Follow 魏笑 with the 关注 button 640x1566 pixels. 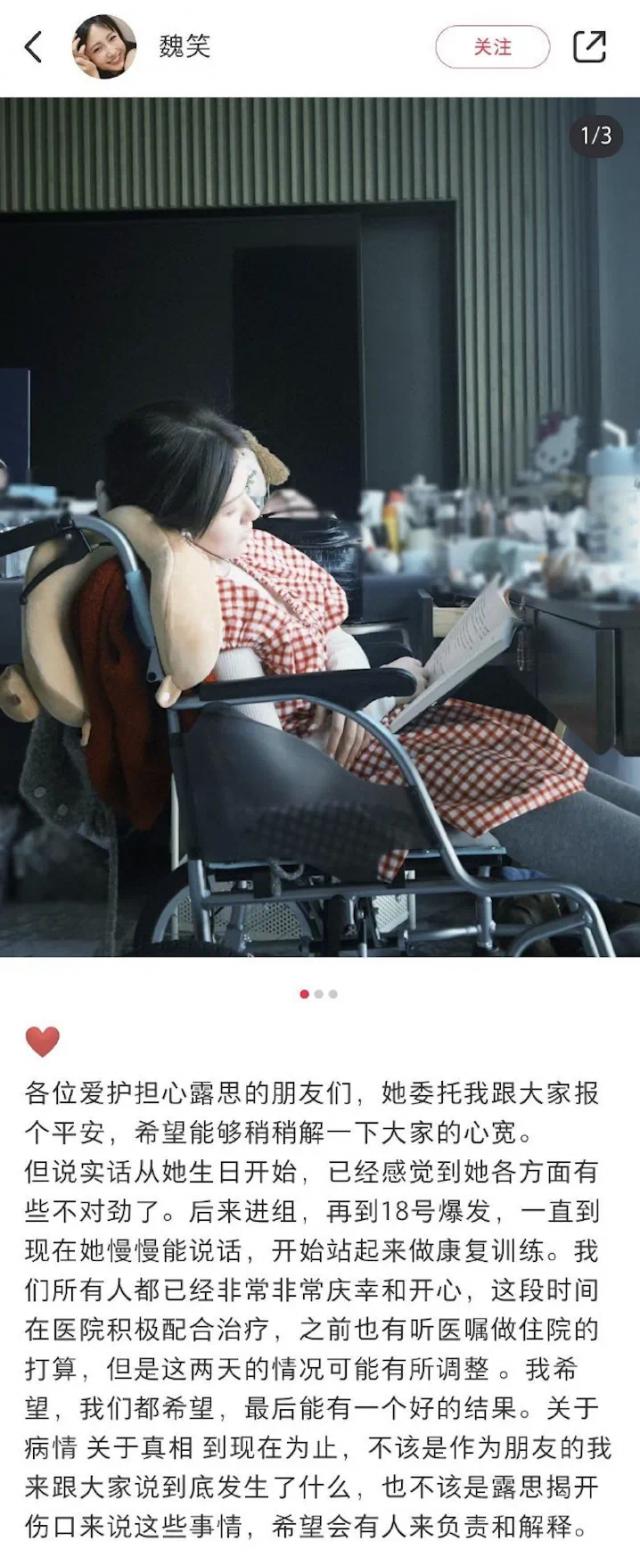[x=492, y=47]
